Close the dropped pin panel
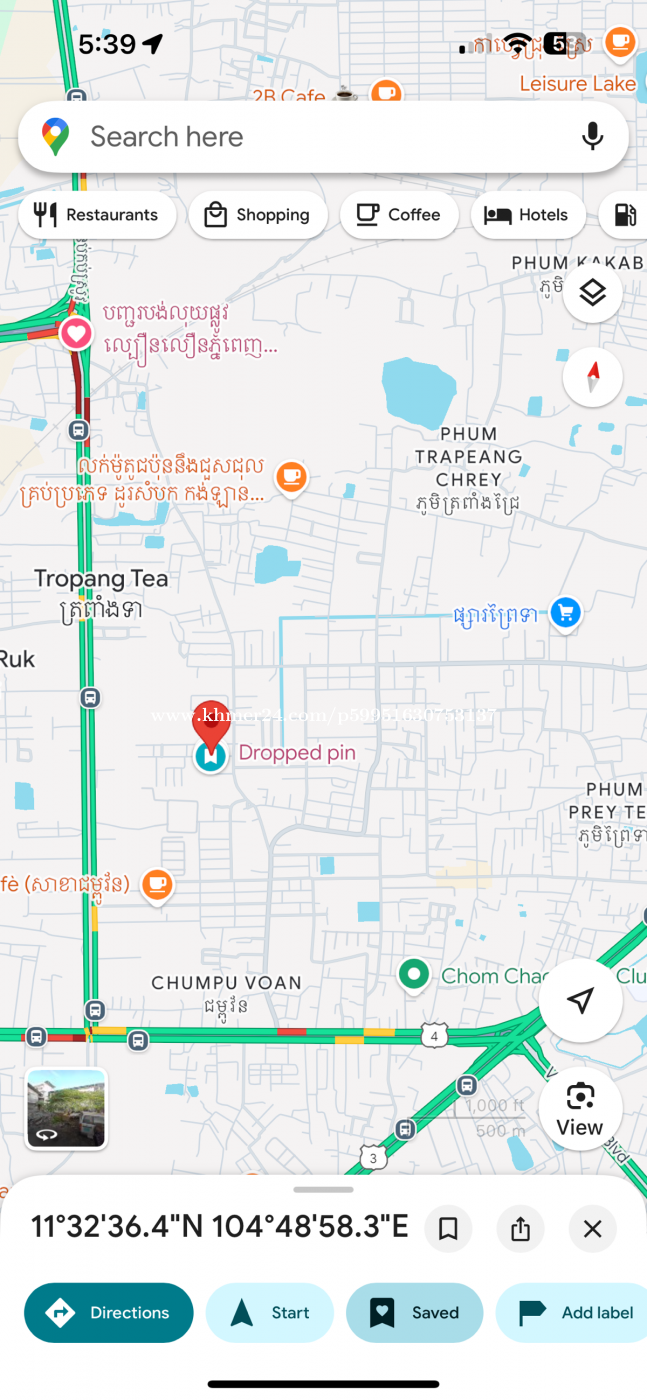The width and height of the screenshot is (647, 1400). (592, 1229)
